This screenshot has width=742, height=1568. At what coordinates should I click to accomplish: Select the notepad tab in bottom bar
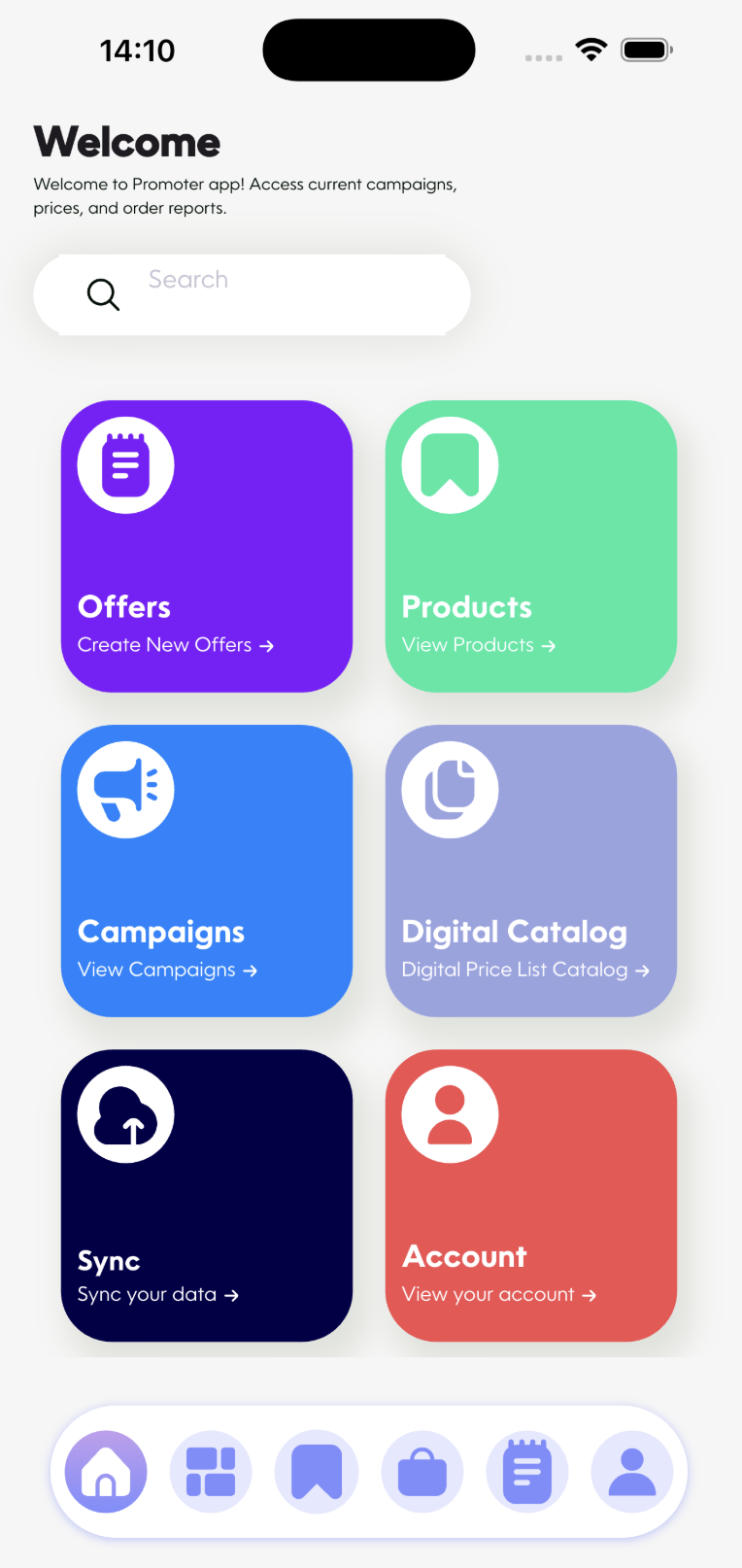click(x=527, y=1472)
